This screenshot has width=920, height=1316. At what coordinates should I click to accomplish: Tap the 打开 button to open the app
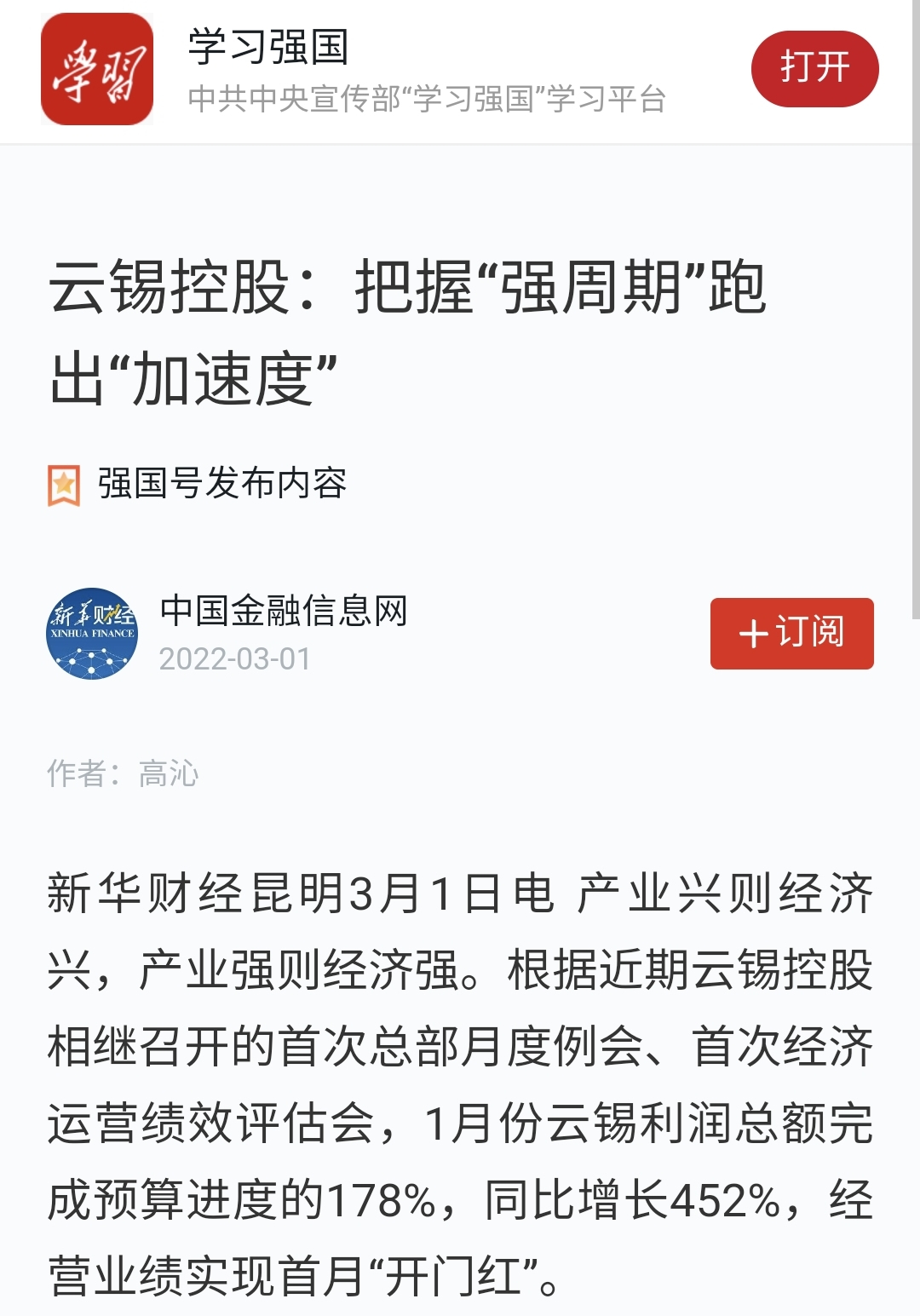[814, 69]
